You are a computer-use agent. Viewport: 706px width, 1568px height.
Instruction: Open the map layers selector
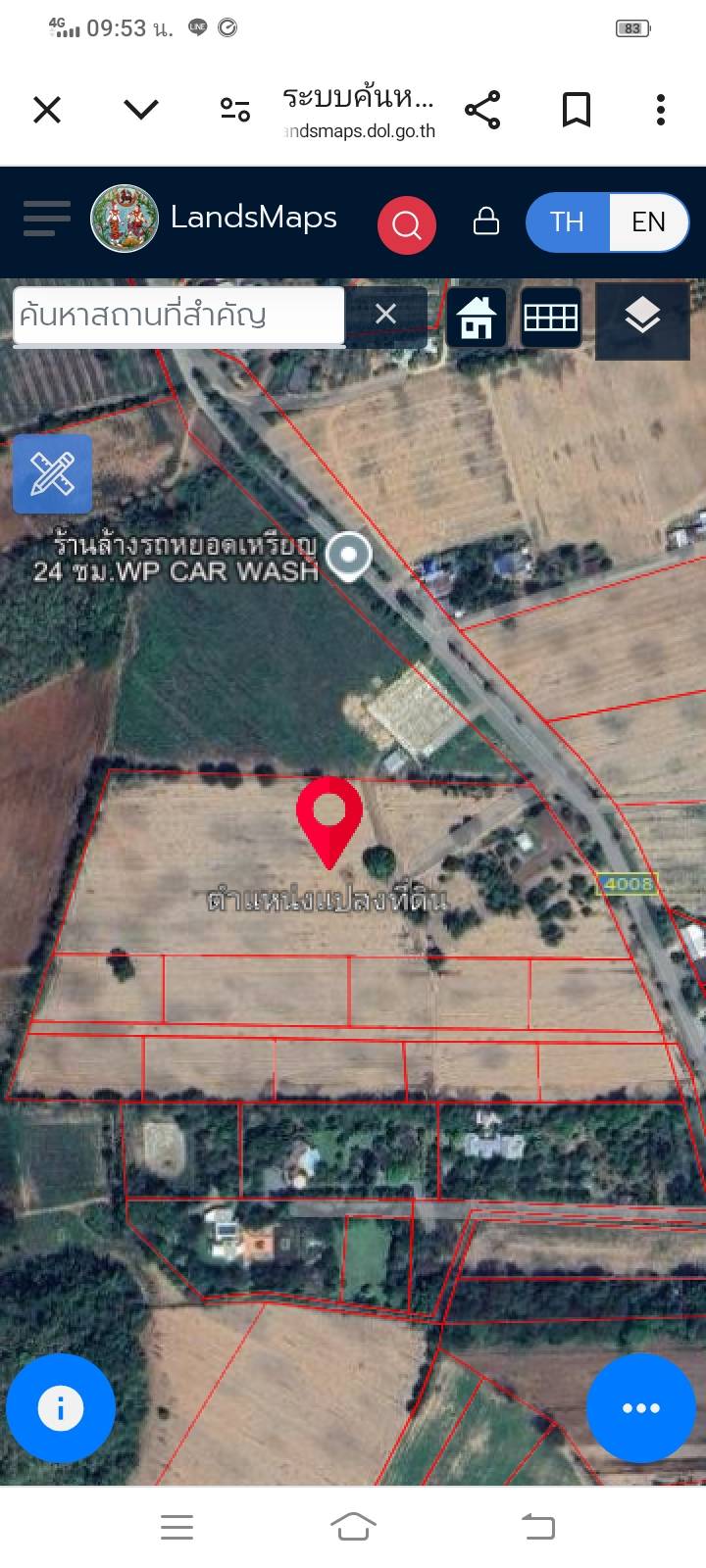[642, 318]
